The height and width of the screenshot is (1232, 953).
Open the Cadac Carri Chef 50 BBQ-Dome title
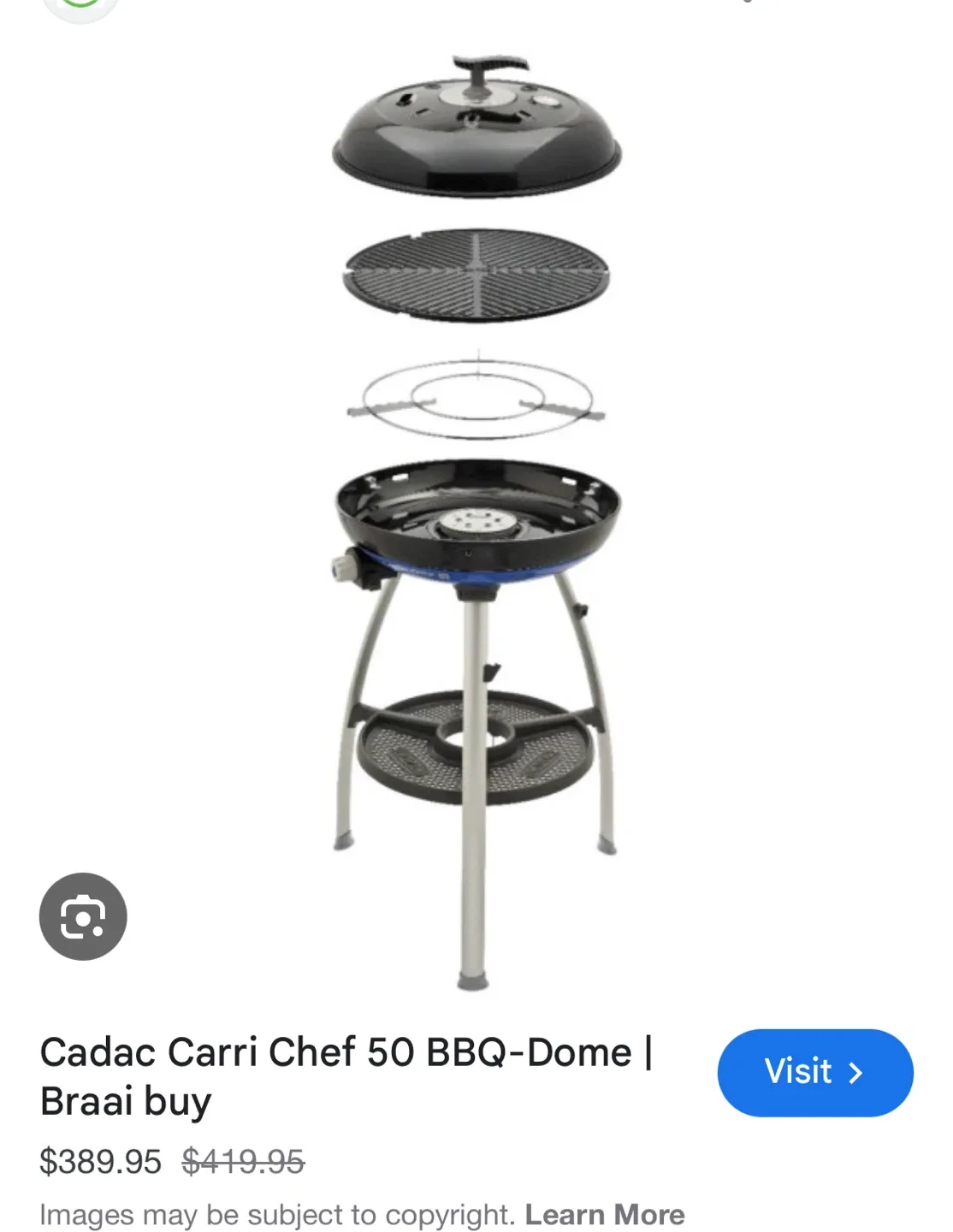click(x=346, y=1076)
